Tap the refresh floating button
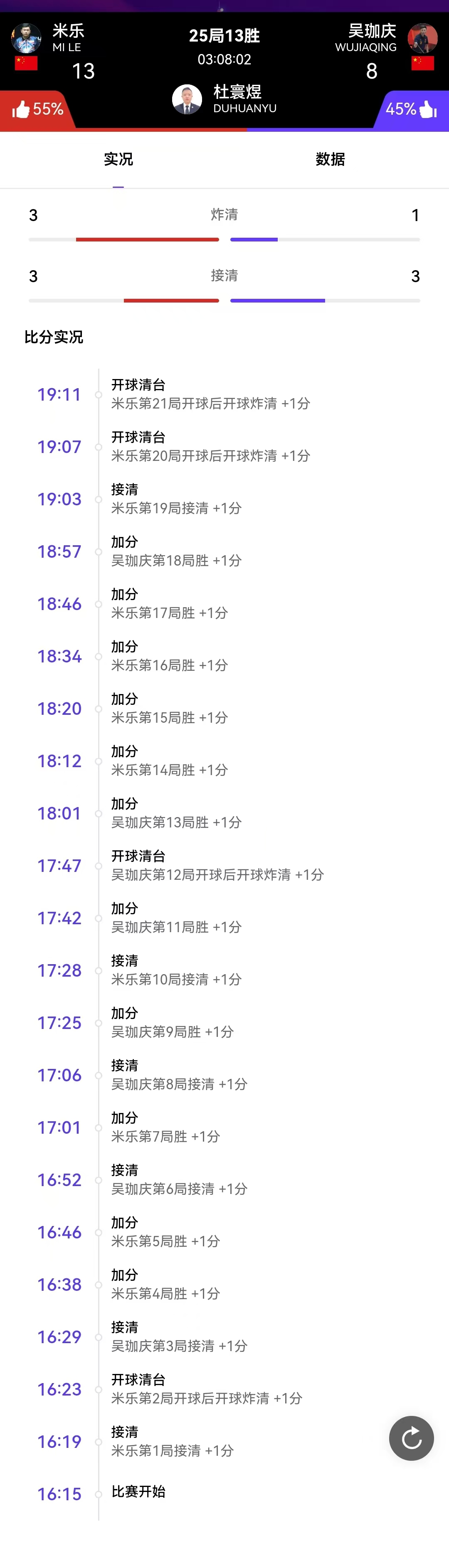Screen dimensions: 449x1568 [x=411, y=1438]
